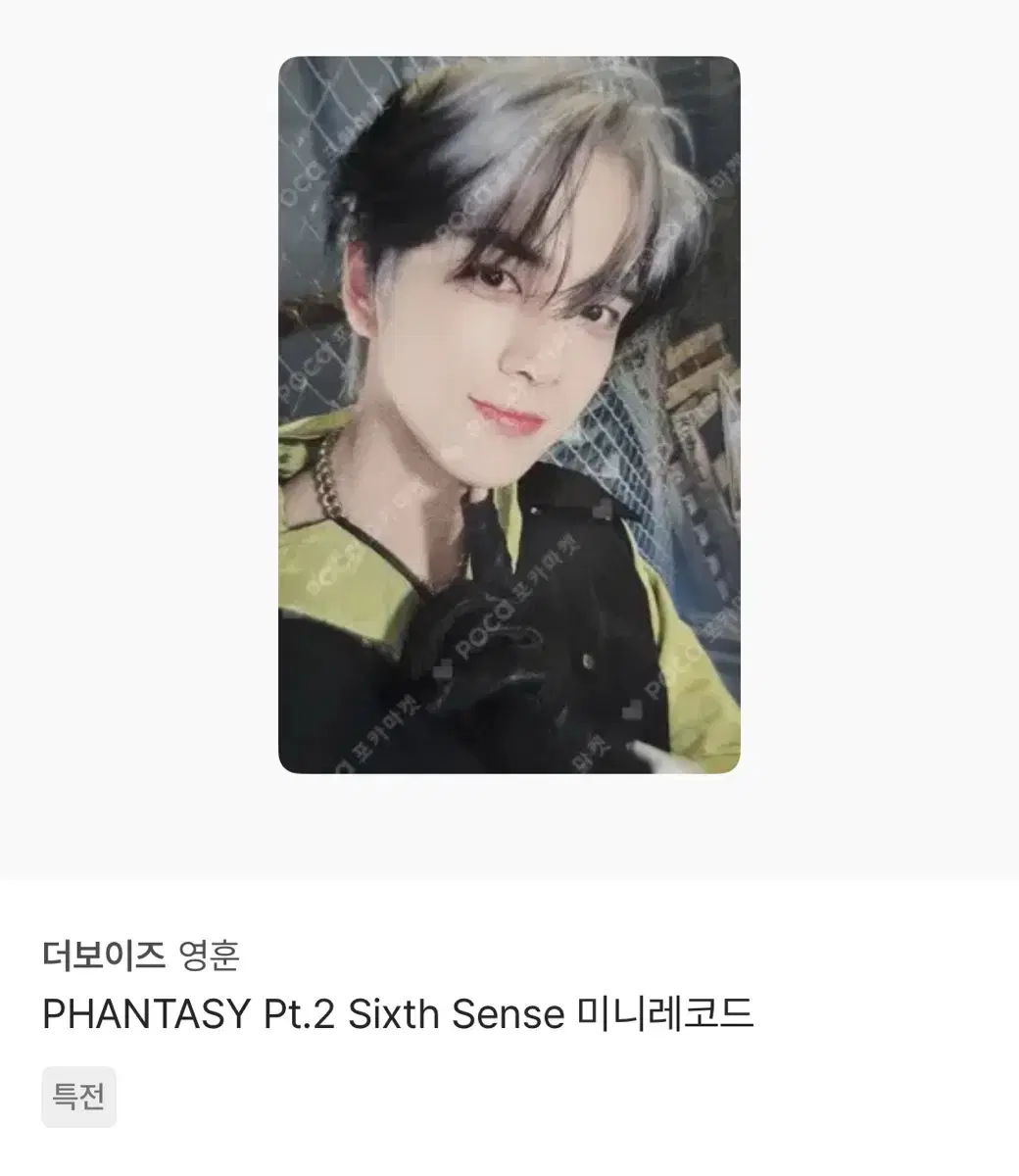1019x1176 pixels.
Task: Select the 특전 label below the title
Action: [77, 1096]
